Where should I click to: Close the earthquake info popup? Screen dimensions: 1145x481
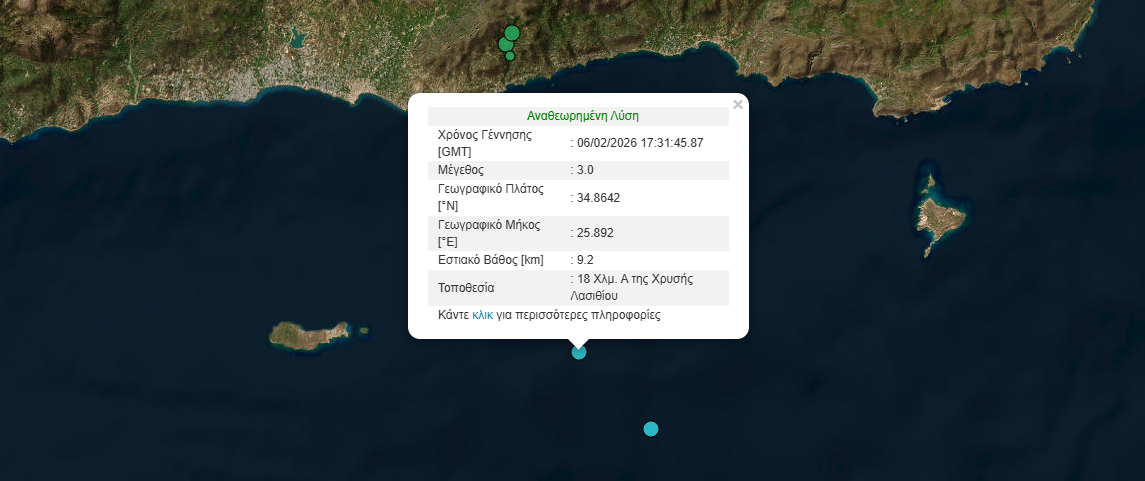tap(738, 104)
